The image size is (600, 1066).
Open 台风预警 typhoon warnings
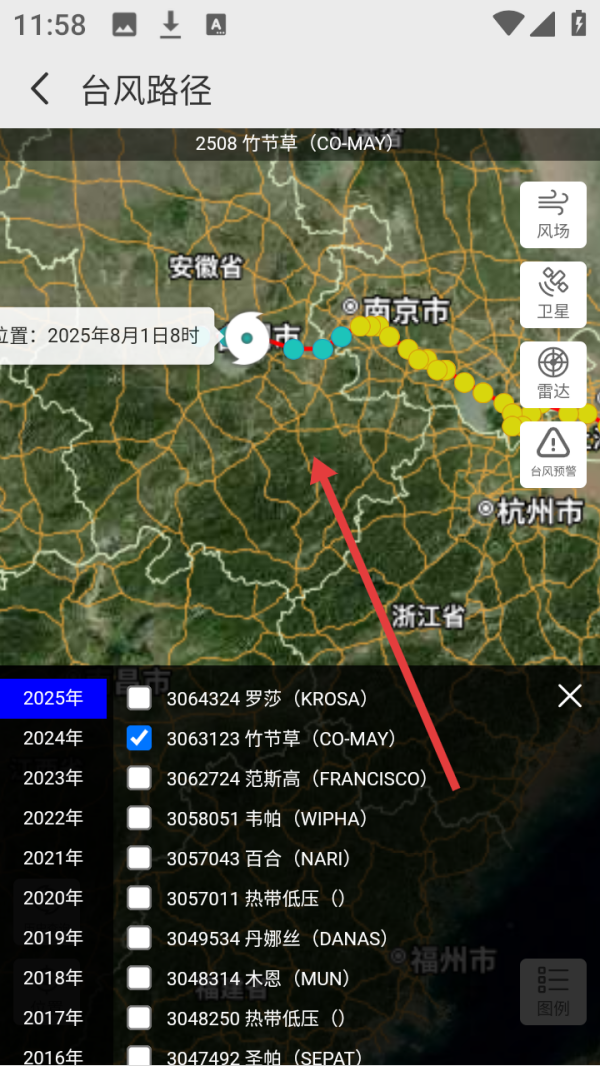pyautogui.click(x=553, y=454)
